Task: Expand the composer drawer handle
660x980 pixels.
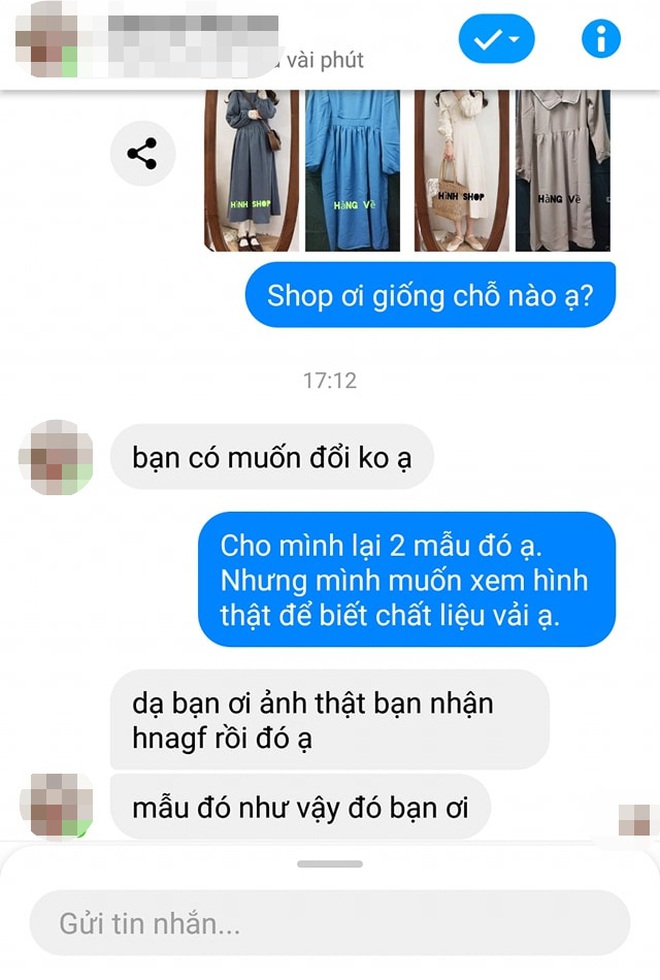Action: click(330, 863)
